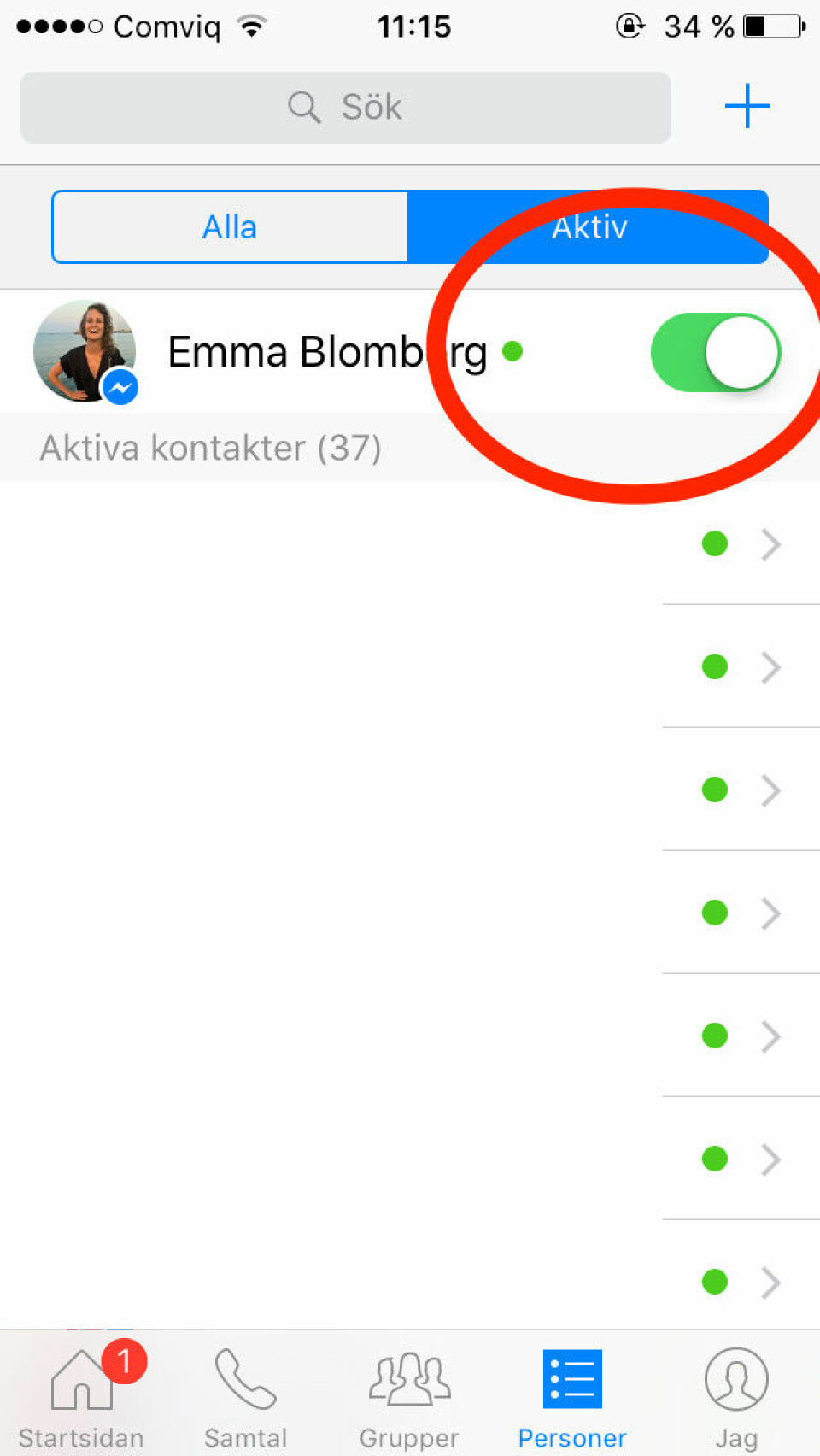Select the Samtal phone call icon
Image resolution: width=820 pixels, height=1456 pixels.
point(245,1377)
